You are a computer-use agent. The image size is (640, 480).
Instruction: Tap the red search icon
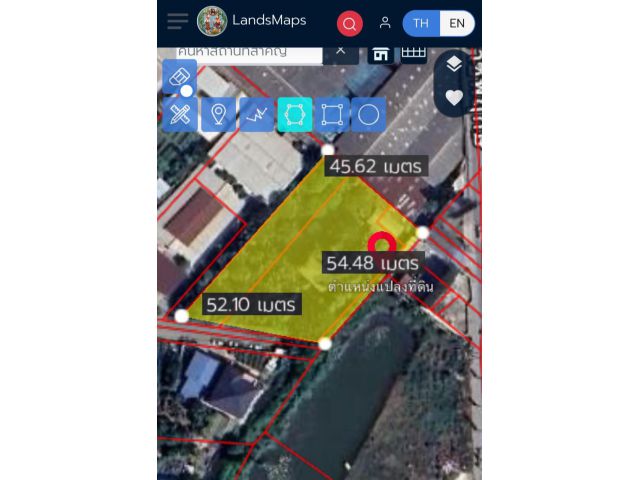coord(350,23)
